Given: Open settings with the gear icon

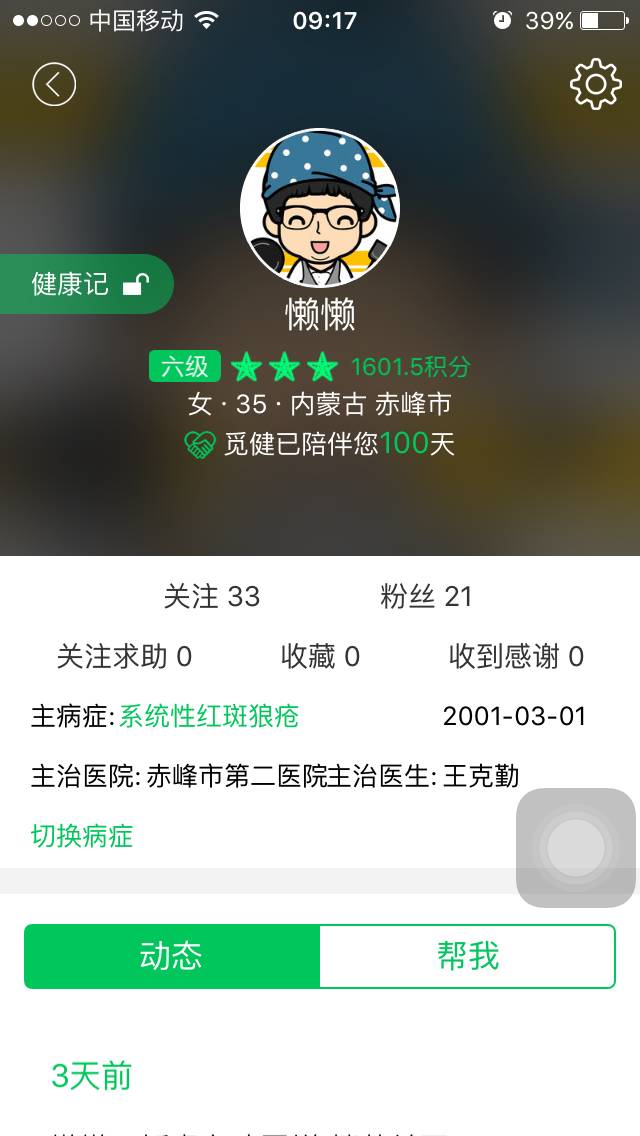Looking at the screenshot, I should (595, 84).
